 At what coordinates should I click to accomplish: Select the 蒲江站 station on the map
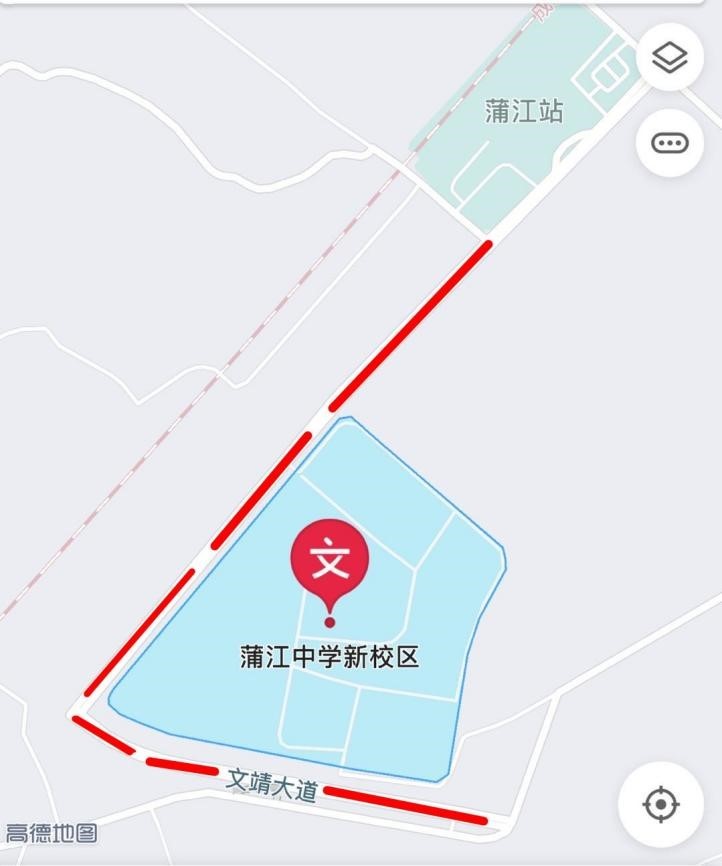(x=524, y=111)
